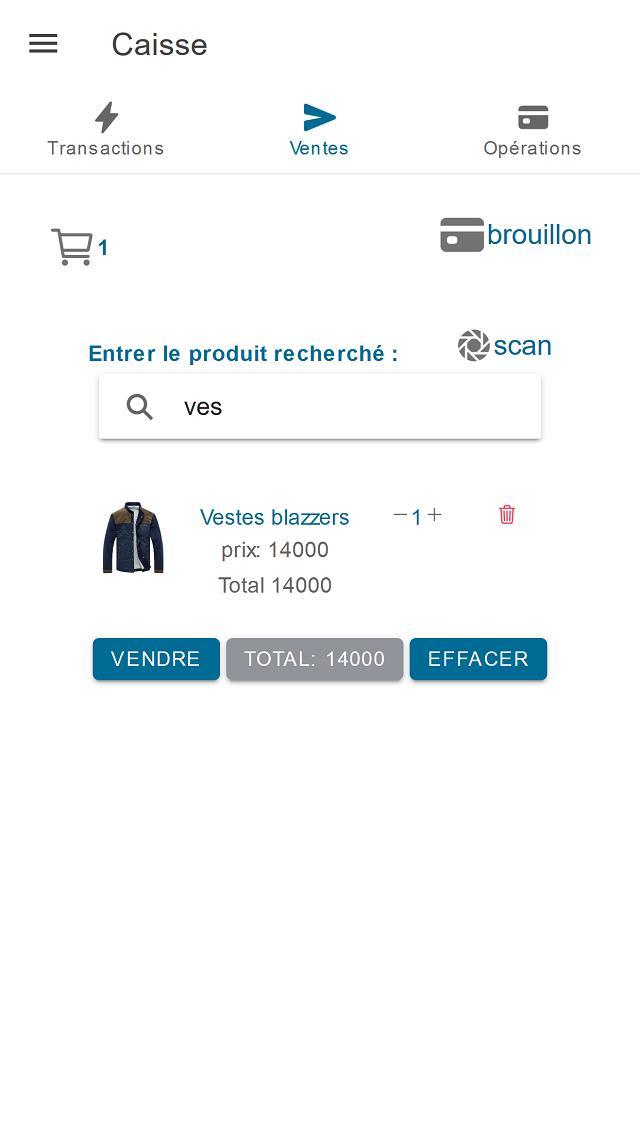The image size is (640, 1137).
Task: Tap the brouillon draft button
Action: 516,235
